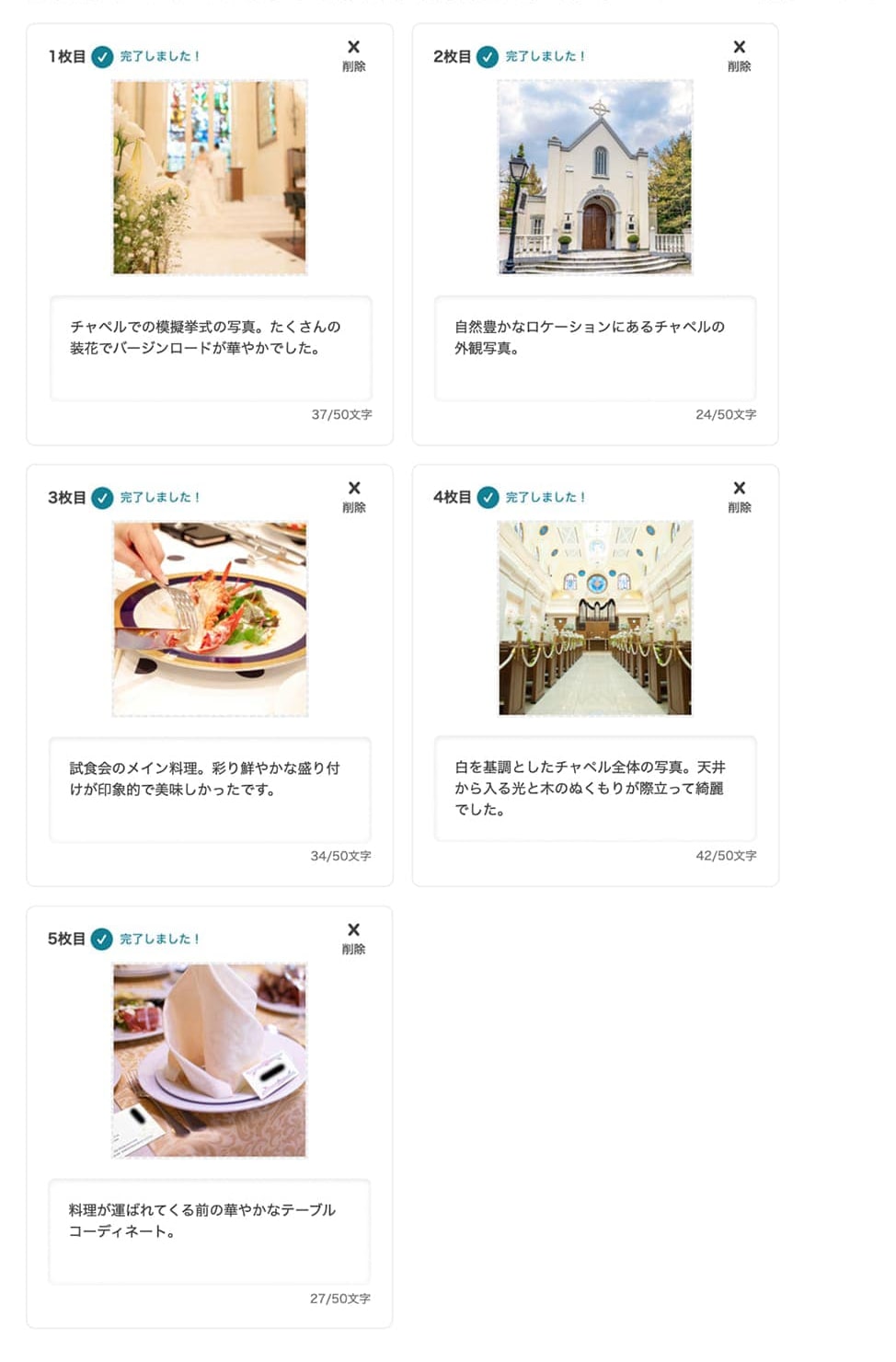
Task: Delete the table setting photo on 5枚目
Action: pyautogui.click(x=353, y=937)
